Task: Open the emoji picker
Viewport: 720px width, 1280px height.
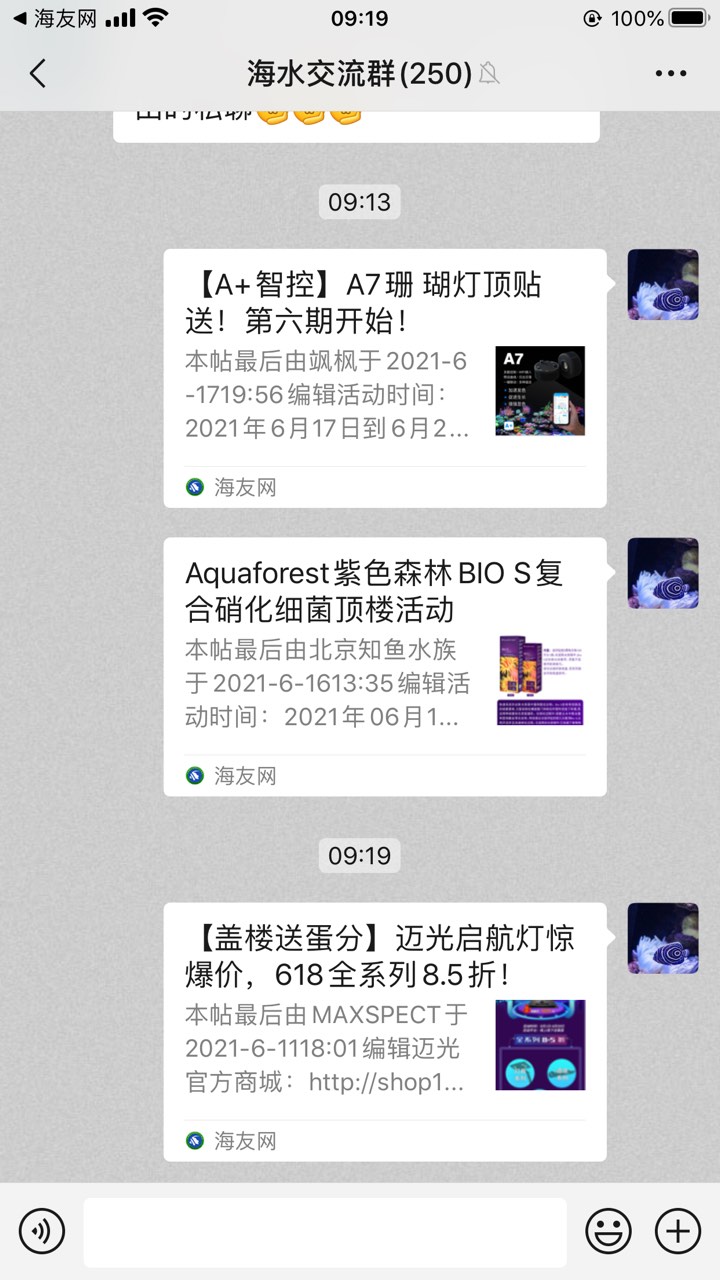Action: [x=608, y=1229]
